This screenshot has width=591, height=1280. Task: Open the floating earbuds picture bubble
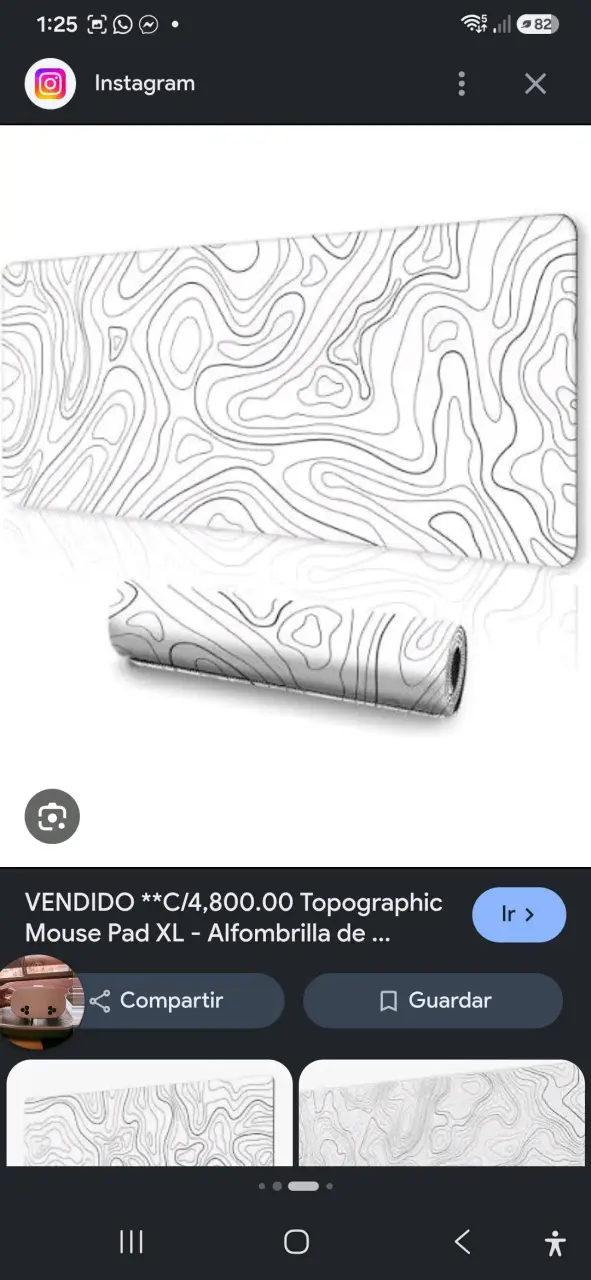40,1002
